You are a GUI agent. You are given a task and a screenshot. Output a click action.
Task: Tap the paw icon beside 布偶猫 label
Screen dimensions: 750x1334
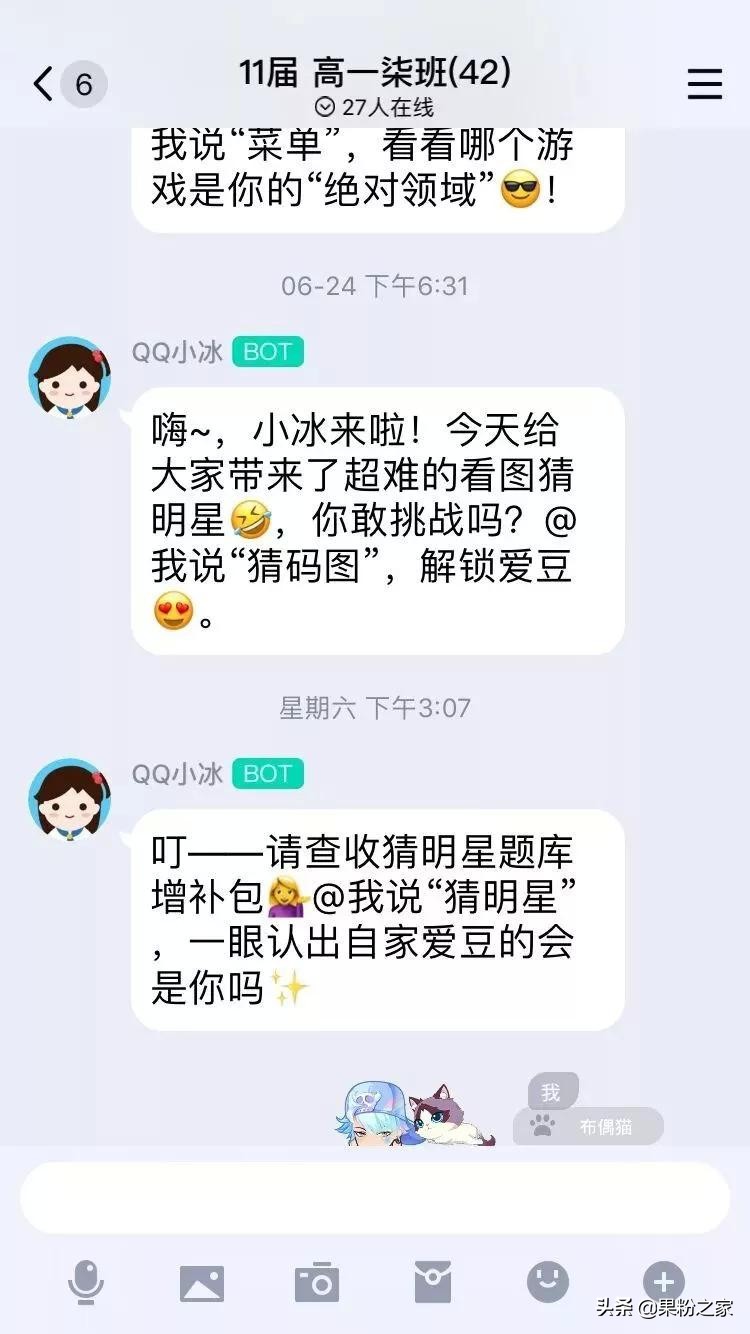pos(542,1126)
